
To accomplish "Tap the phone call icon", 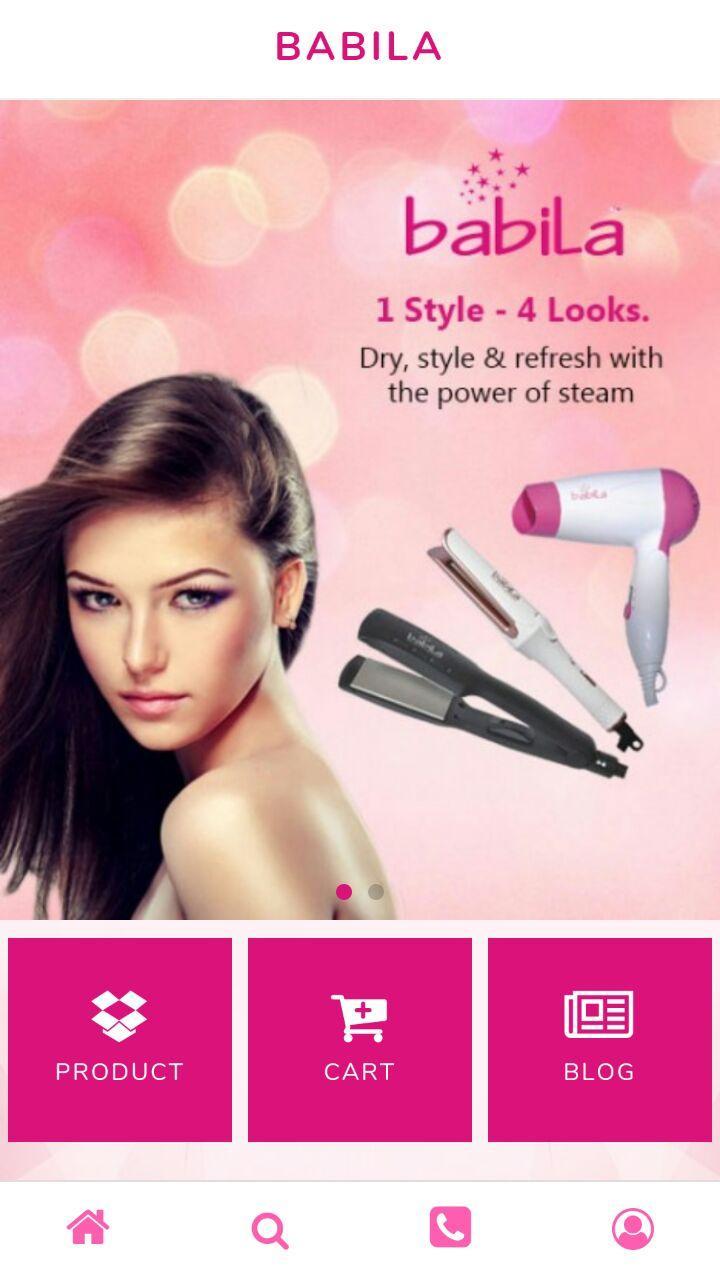I will pos(450,1227).
